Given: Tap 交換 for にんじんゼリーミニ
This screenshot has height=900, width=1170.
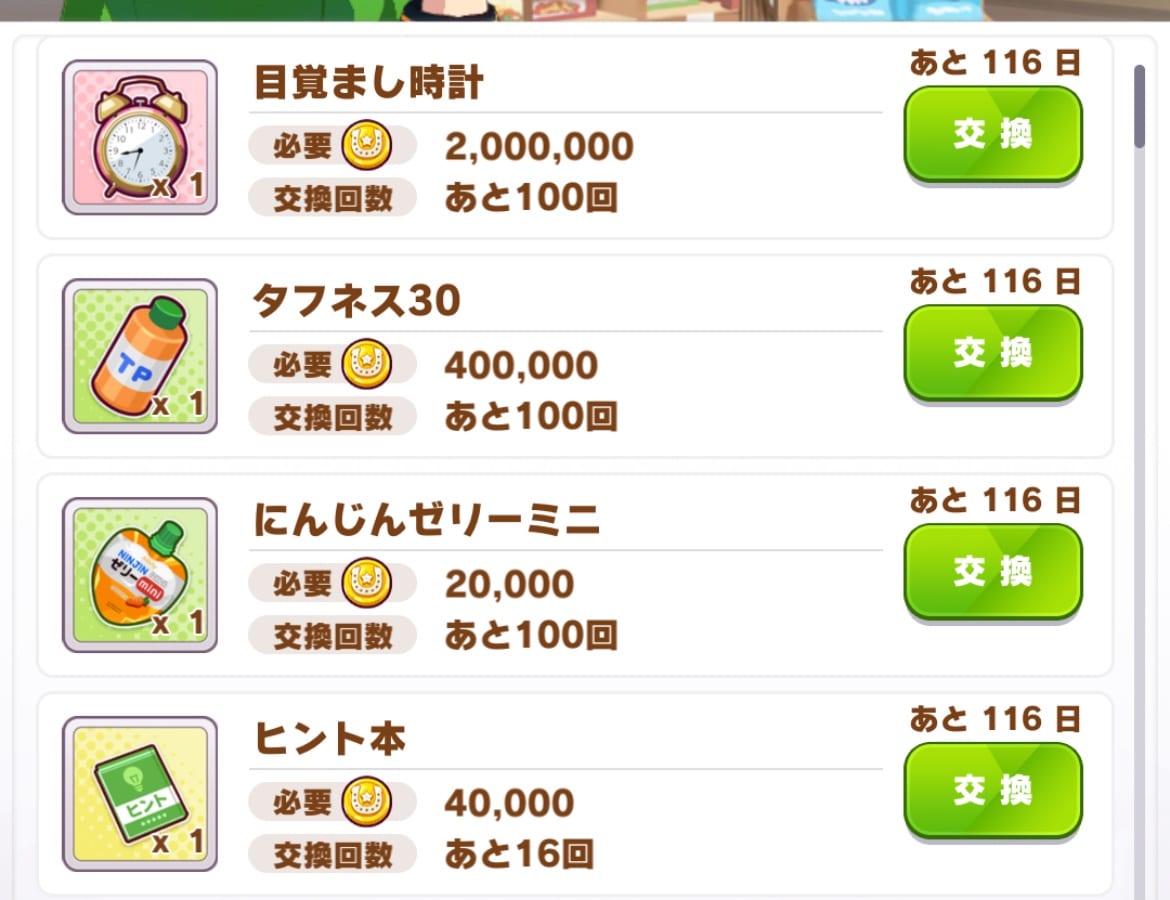Looking at the screenshot, I should (992, 571).
